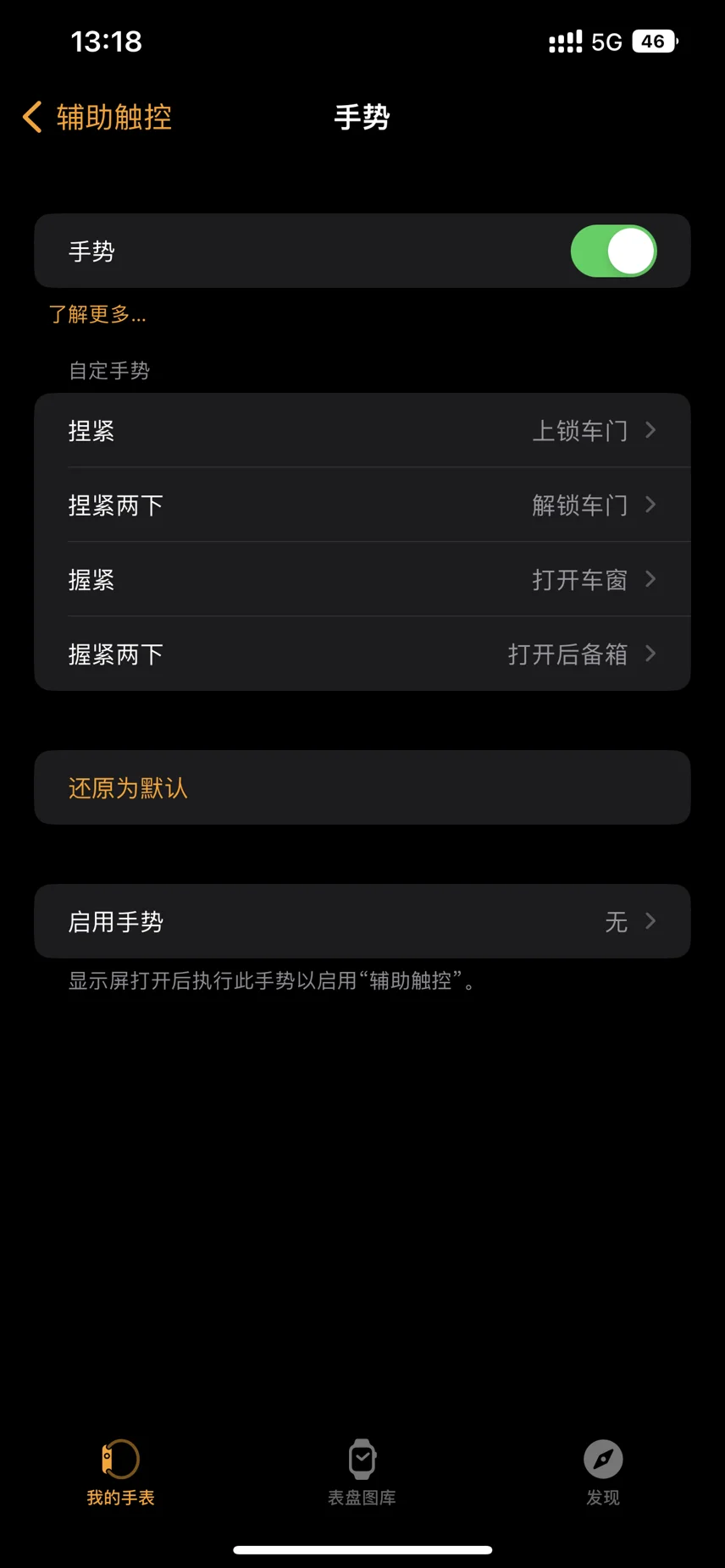Open the 启用手势 option
The height and width of the screenshot is (1568, 725).
[362, 921]
